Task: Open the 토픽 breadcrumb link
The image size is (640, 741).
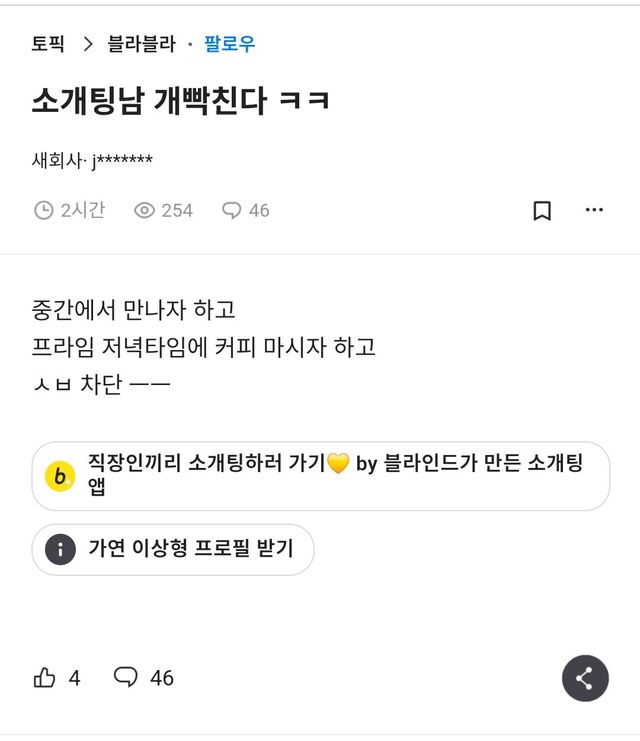Action: coord(48,44)
